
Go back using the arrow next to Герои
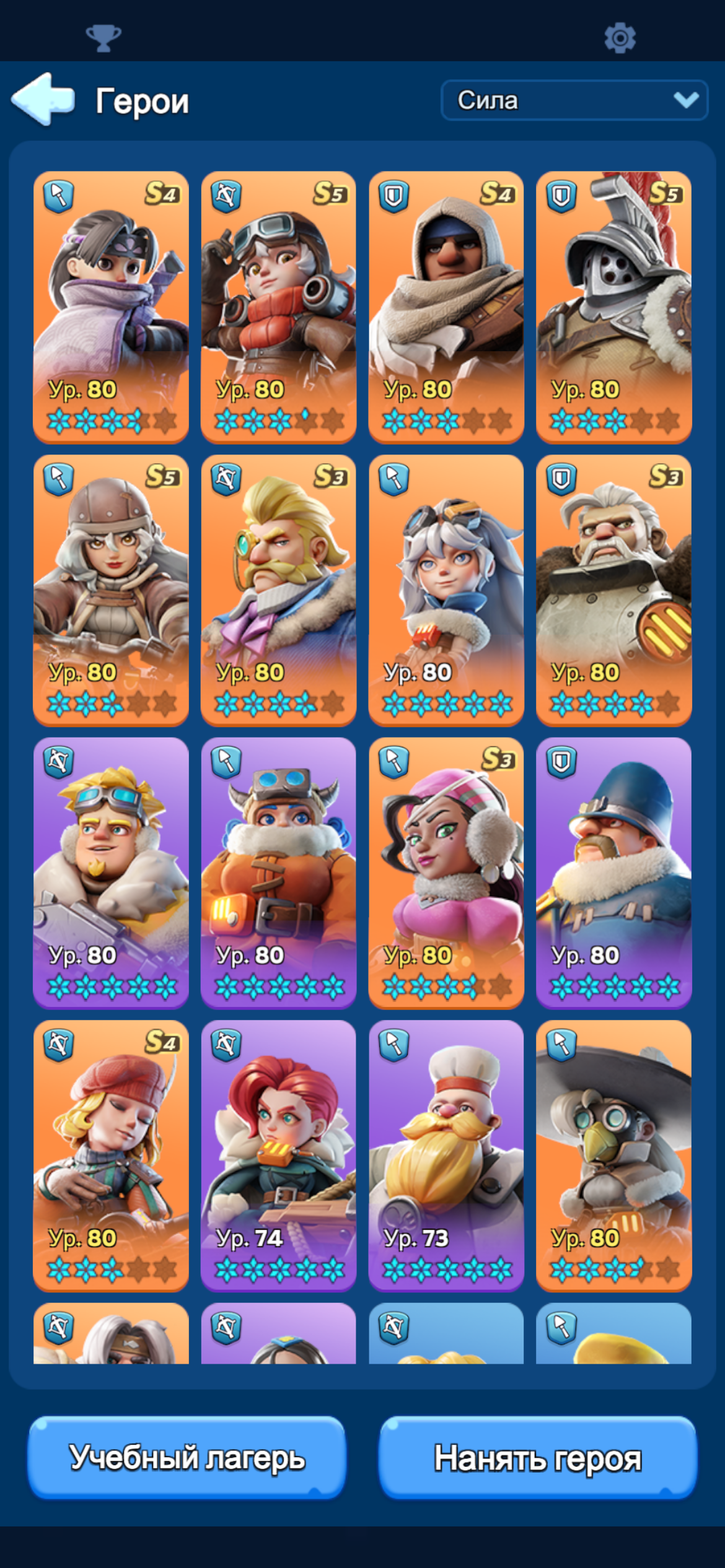(43, 100)
